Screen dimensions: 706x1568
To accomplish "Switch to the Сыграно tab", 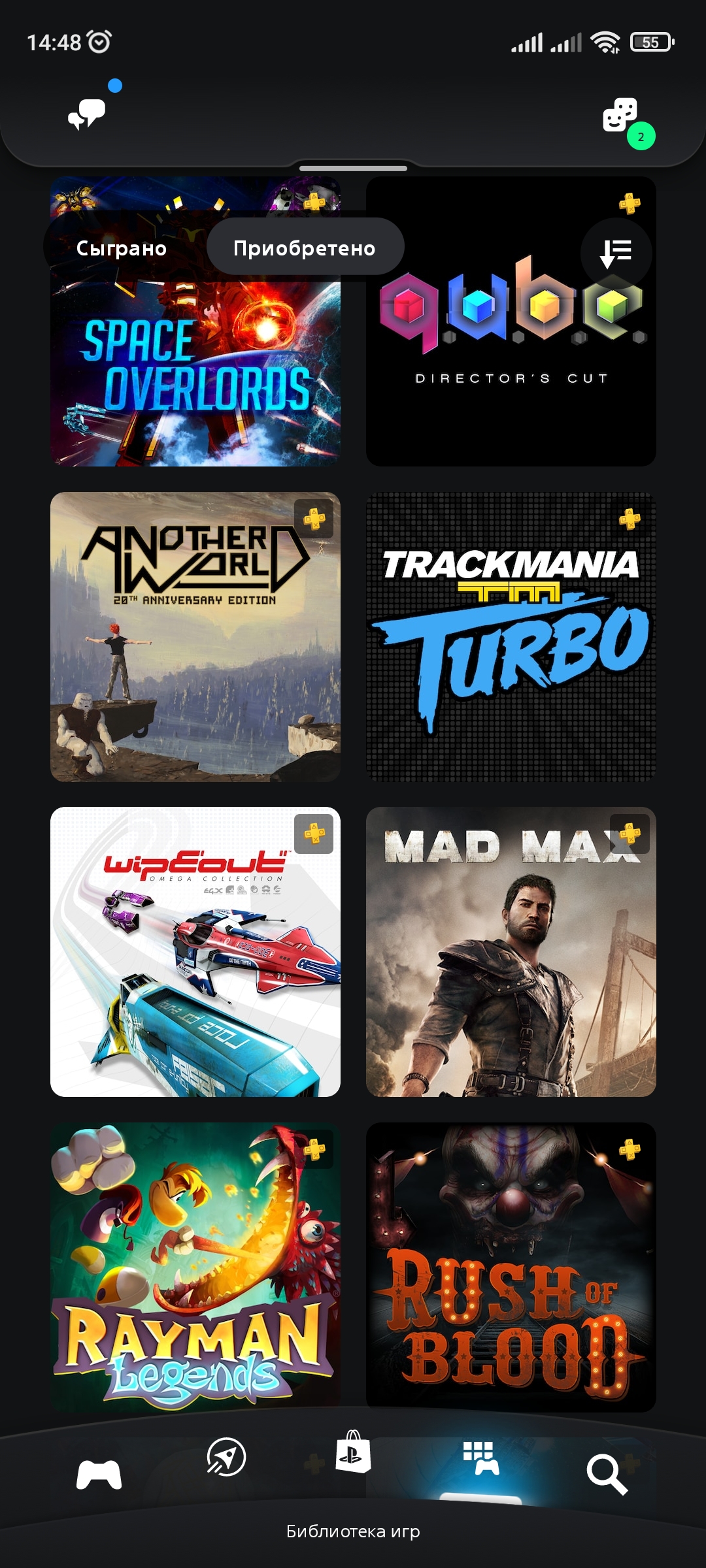I will 122,248.
